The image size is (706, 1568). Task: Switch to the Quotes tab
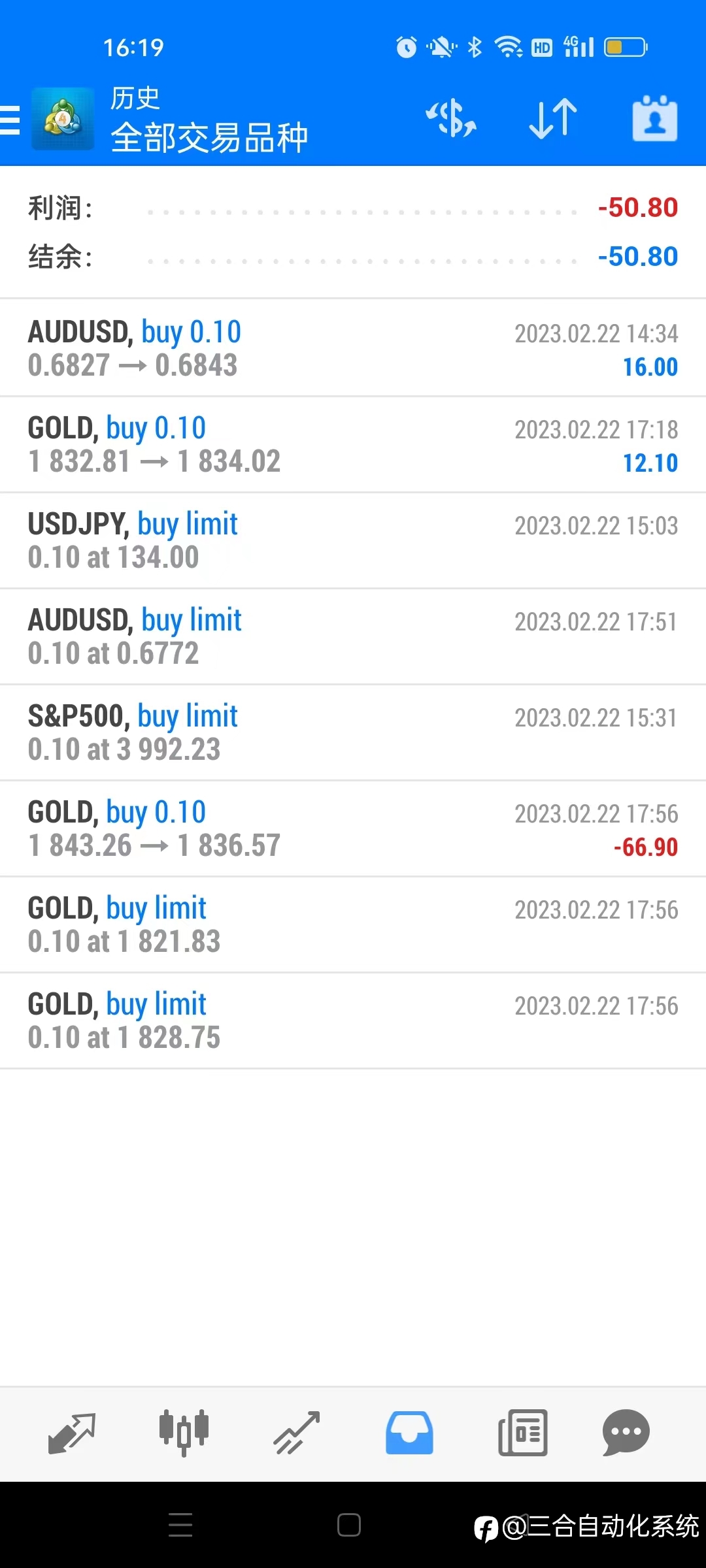coord(72,1433)
